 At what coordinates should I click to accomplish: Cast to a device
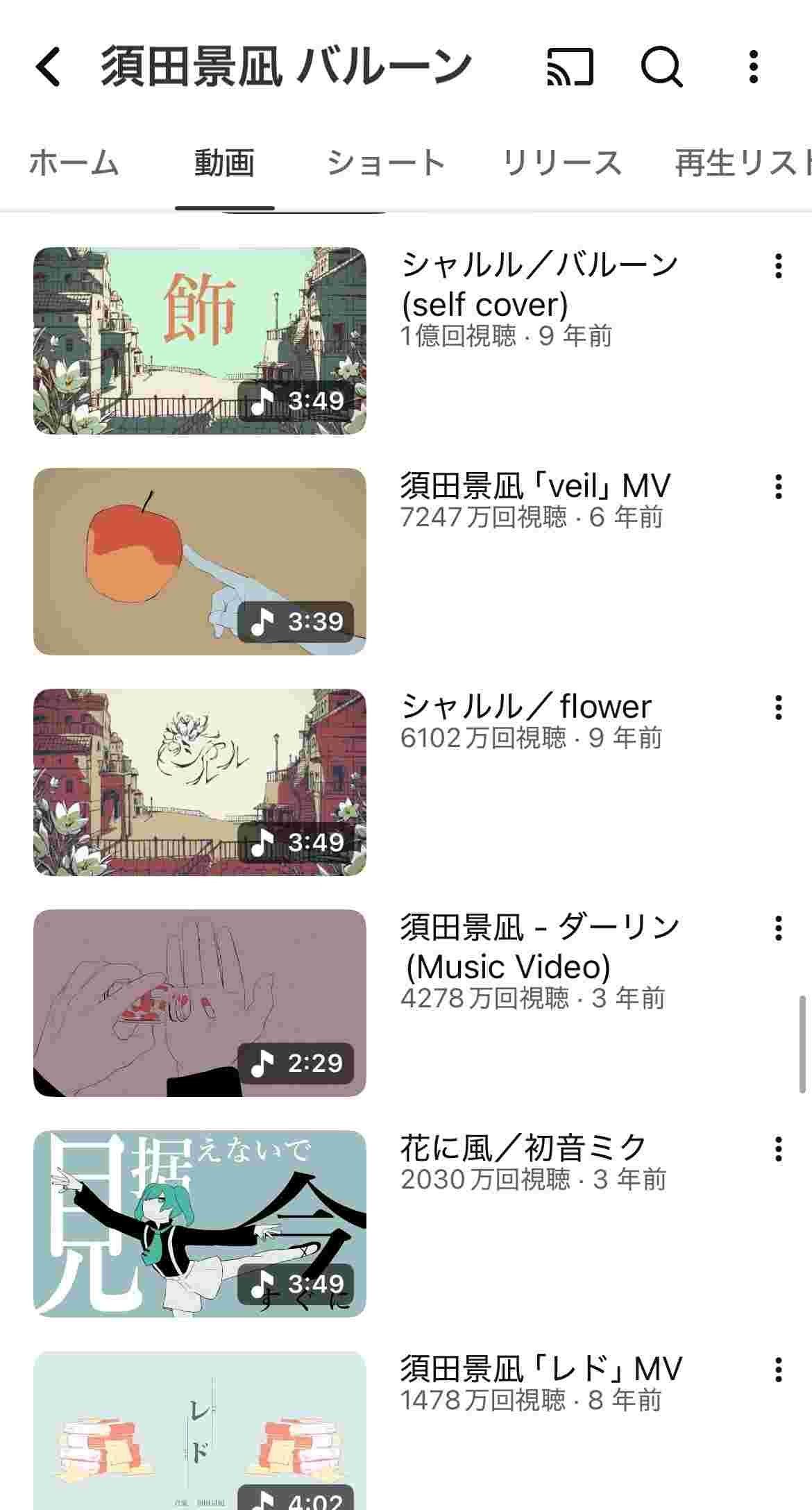click(570, 67)
